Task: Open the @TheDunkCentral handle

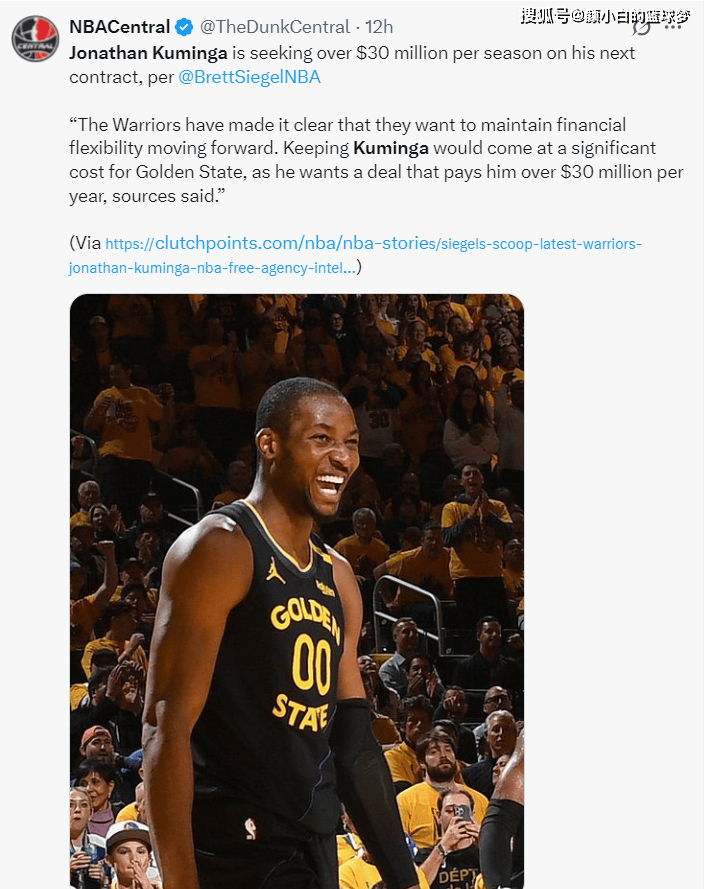Action: [273, 27]
